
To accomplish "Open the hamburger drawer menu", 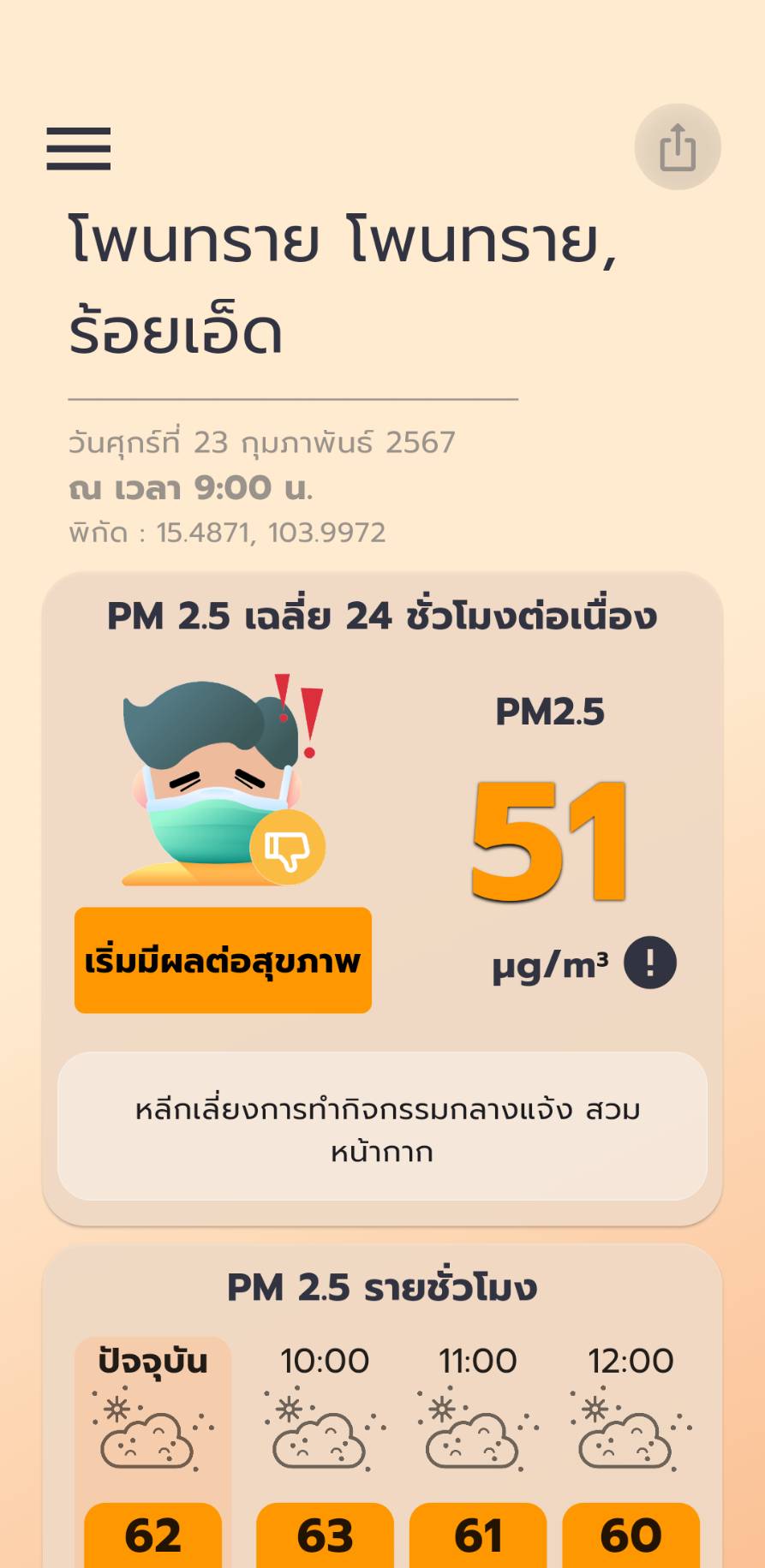I will [x=78, y=148].
